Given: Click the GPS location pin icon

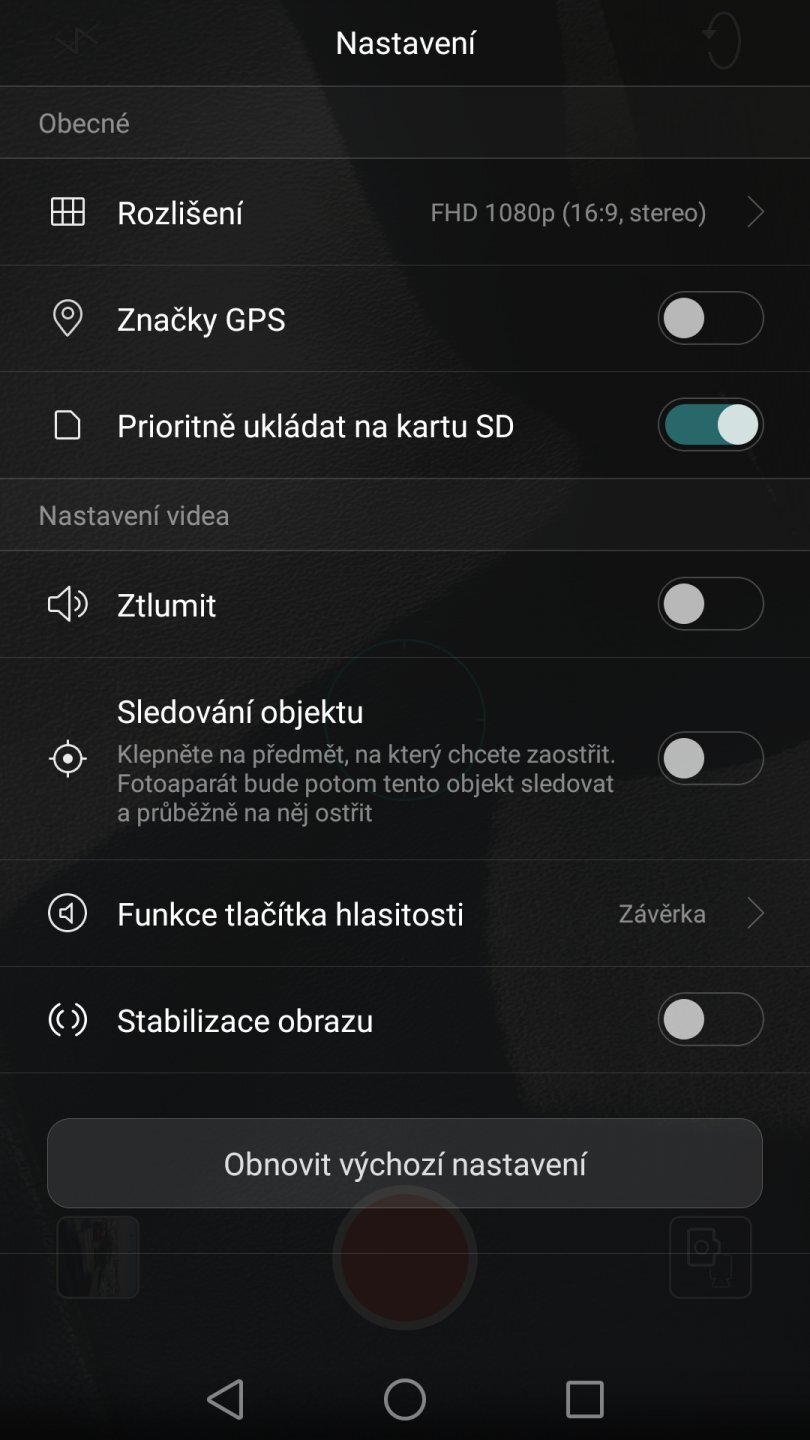Looking at the screenshot, I should [67, 318].
